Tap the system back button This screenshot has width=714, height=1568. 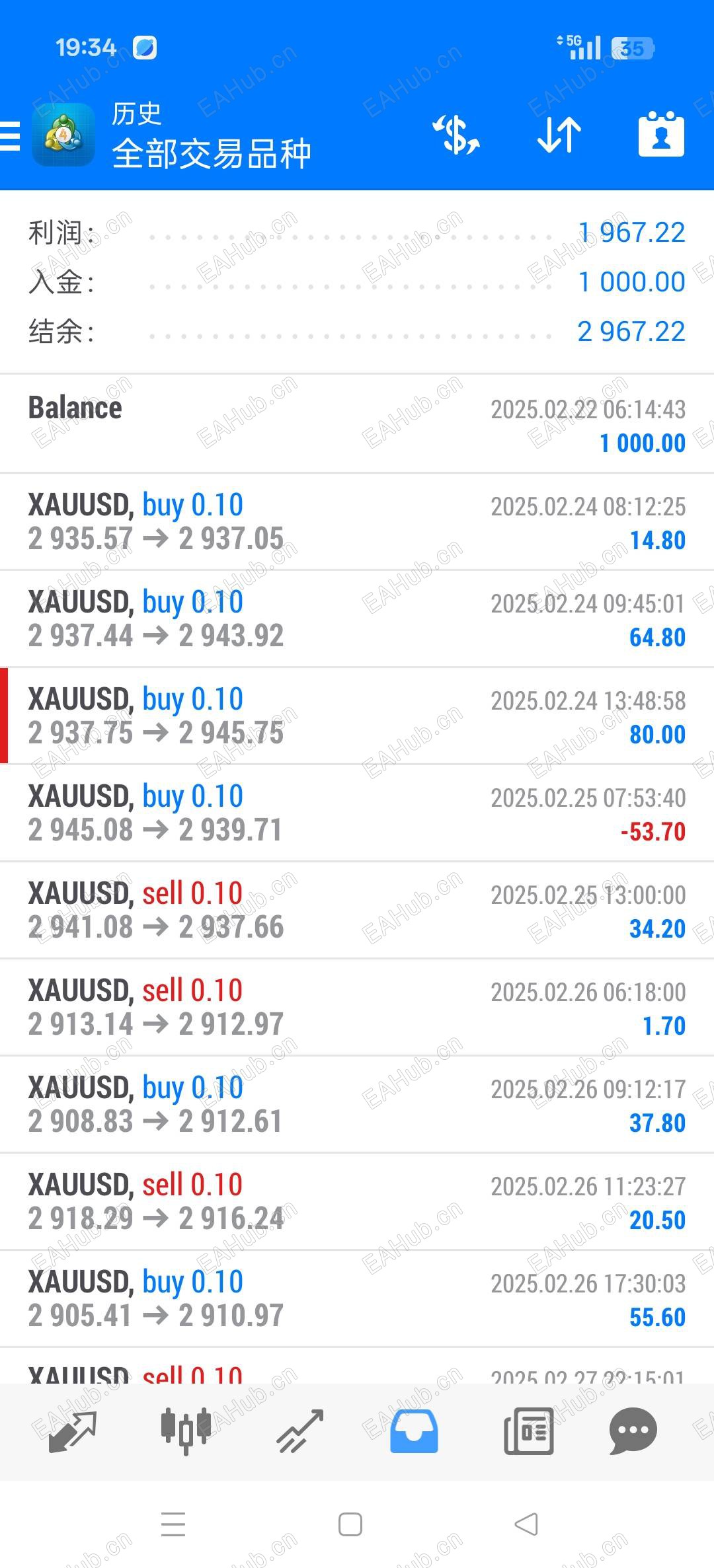[x=526, y=1524]
